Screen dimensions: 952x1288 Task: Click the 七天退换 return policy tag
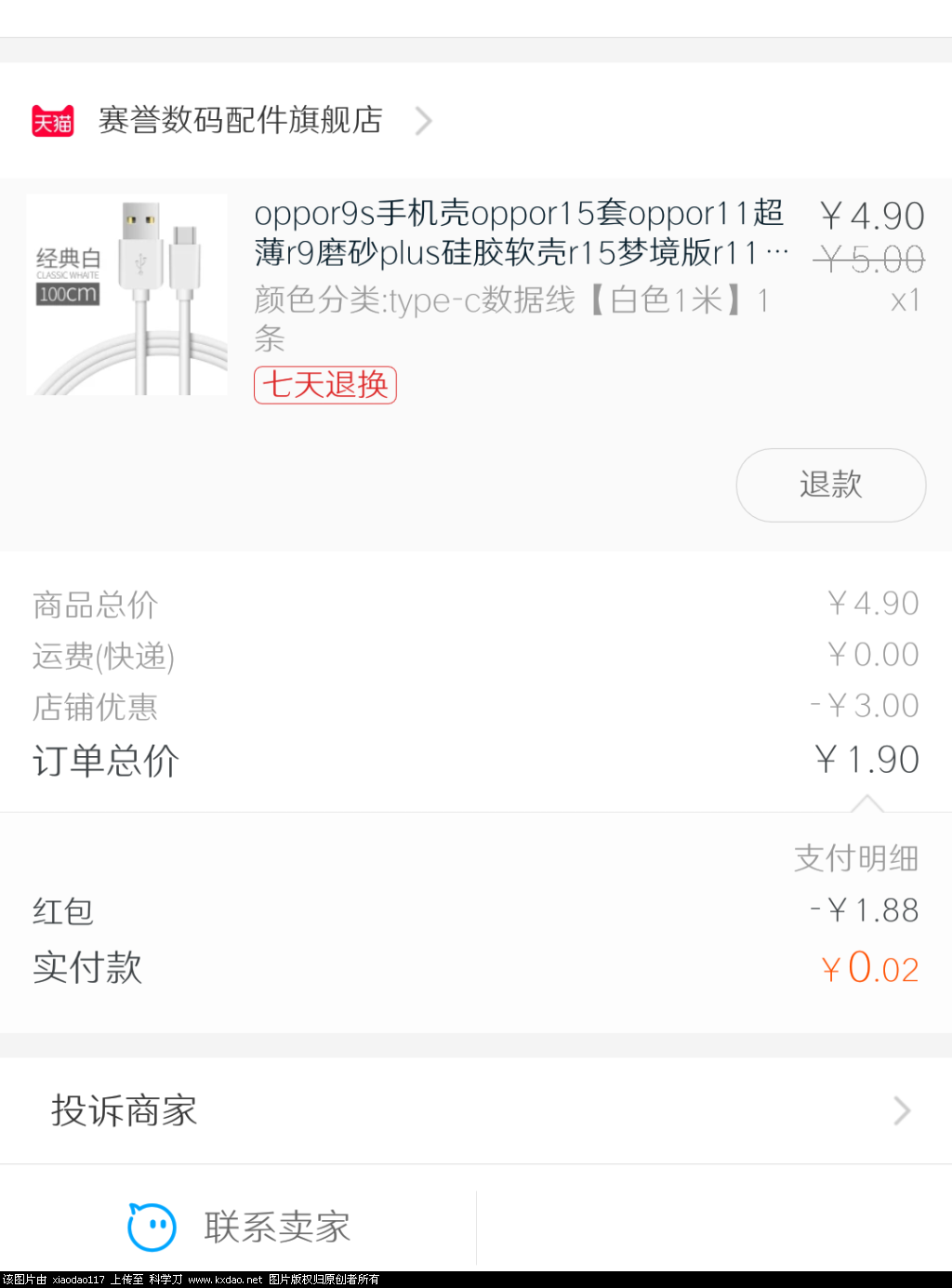[x=324, y=384]
